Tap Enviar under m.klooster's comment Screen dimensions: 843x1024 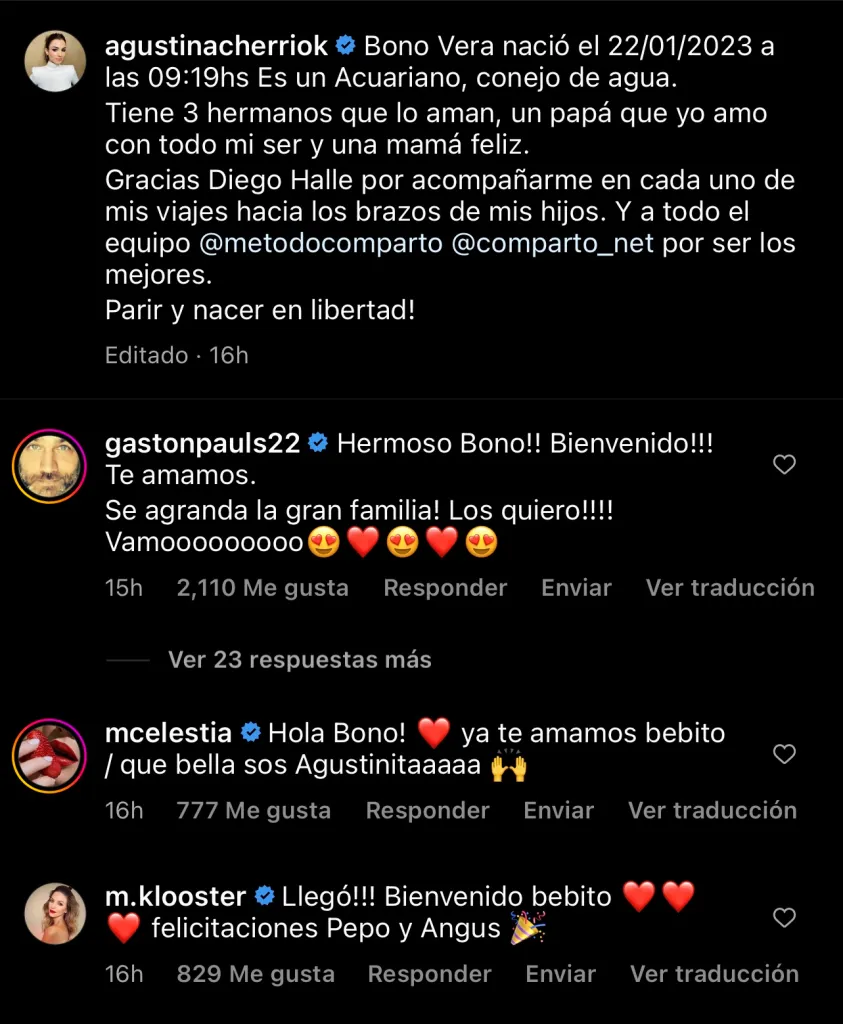coord(560,974)
